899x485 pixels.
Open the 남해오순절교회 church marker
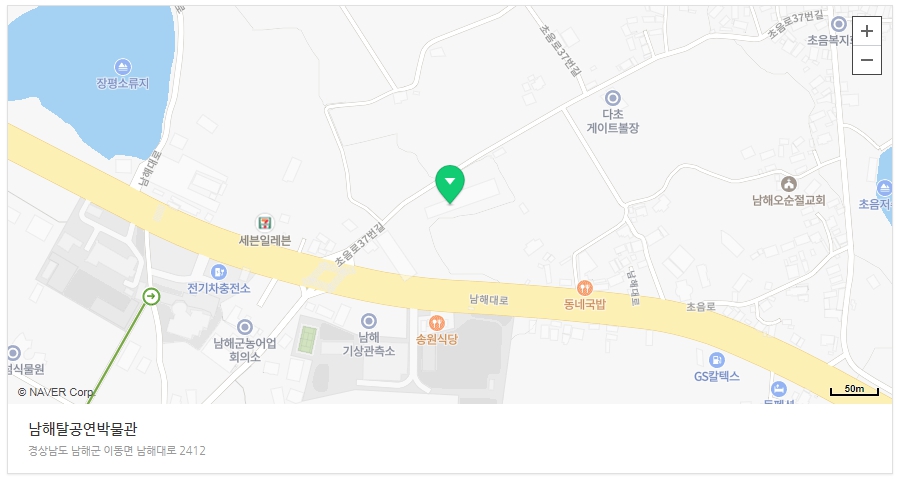coord(789,184)
